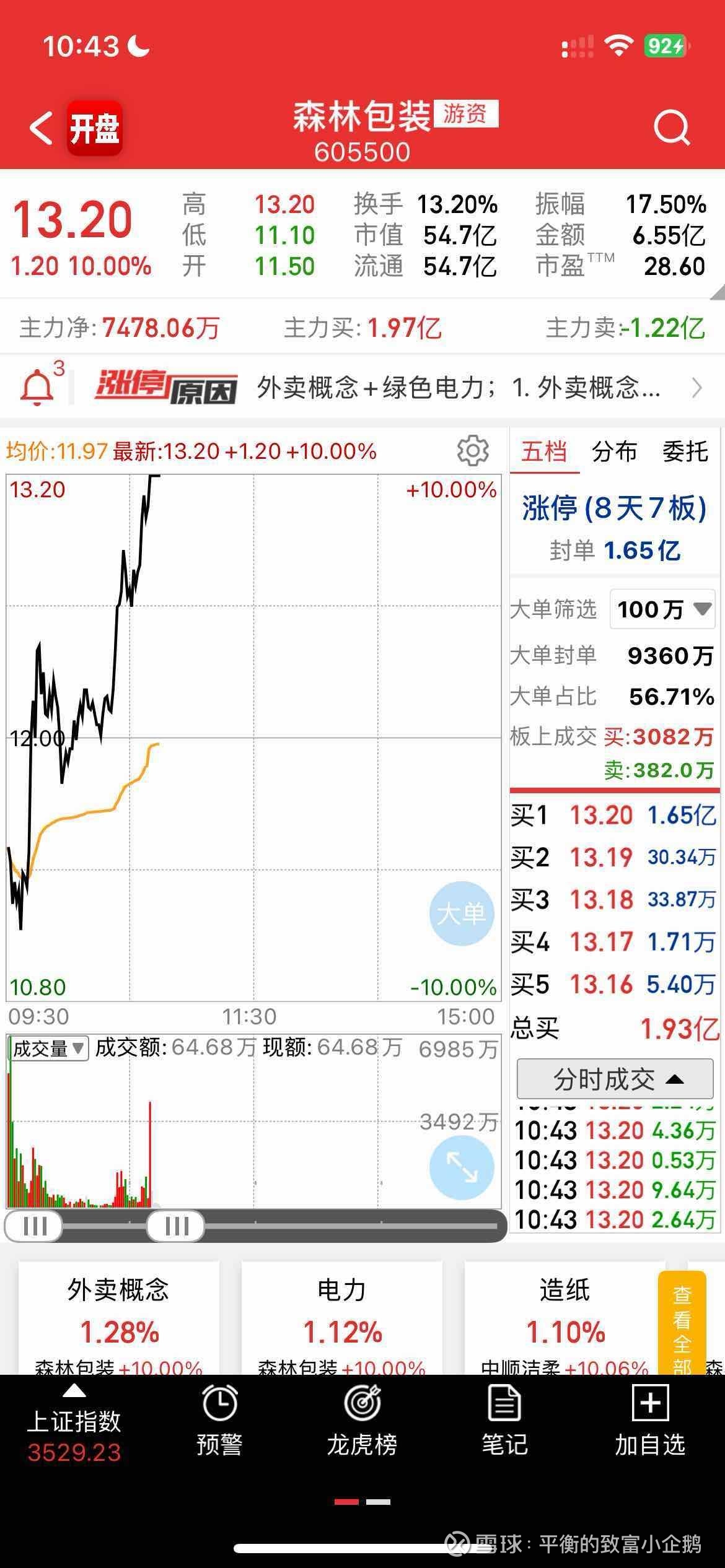
Task: Toggle the 大单 overlay button on chart
Action: [461, 913]
